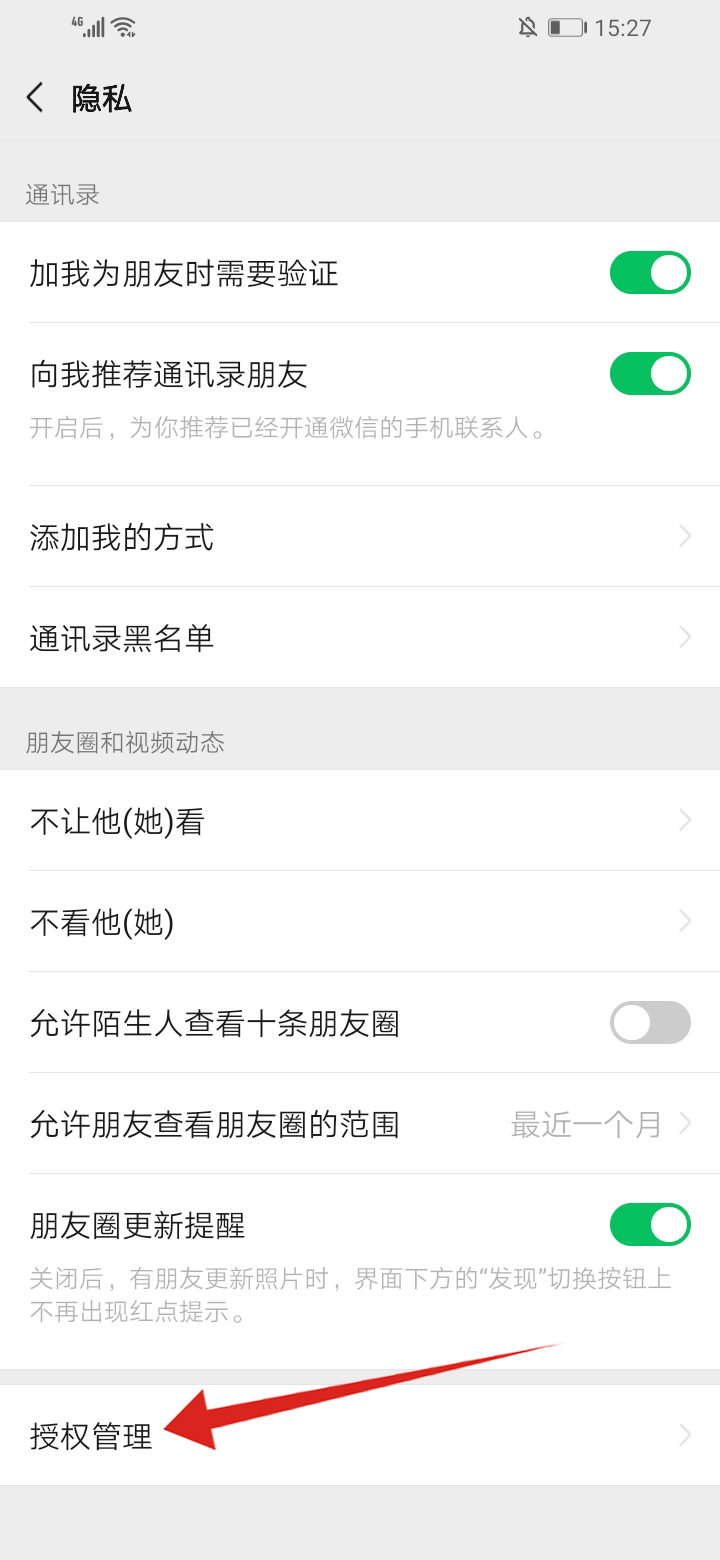Image resolution: width=720 pixels, height=1560 pixels.
Task: Disable the 朋友圈更新提醒 update reminder
Action: click(x=650, y=1224)
